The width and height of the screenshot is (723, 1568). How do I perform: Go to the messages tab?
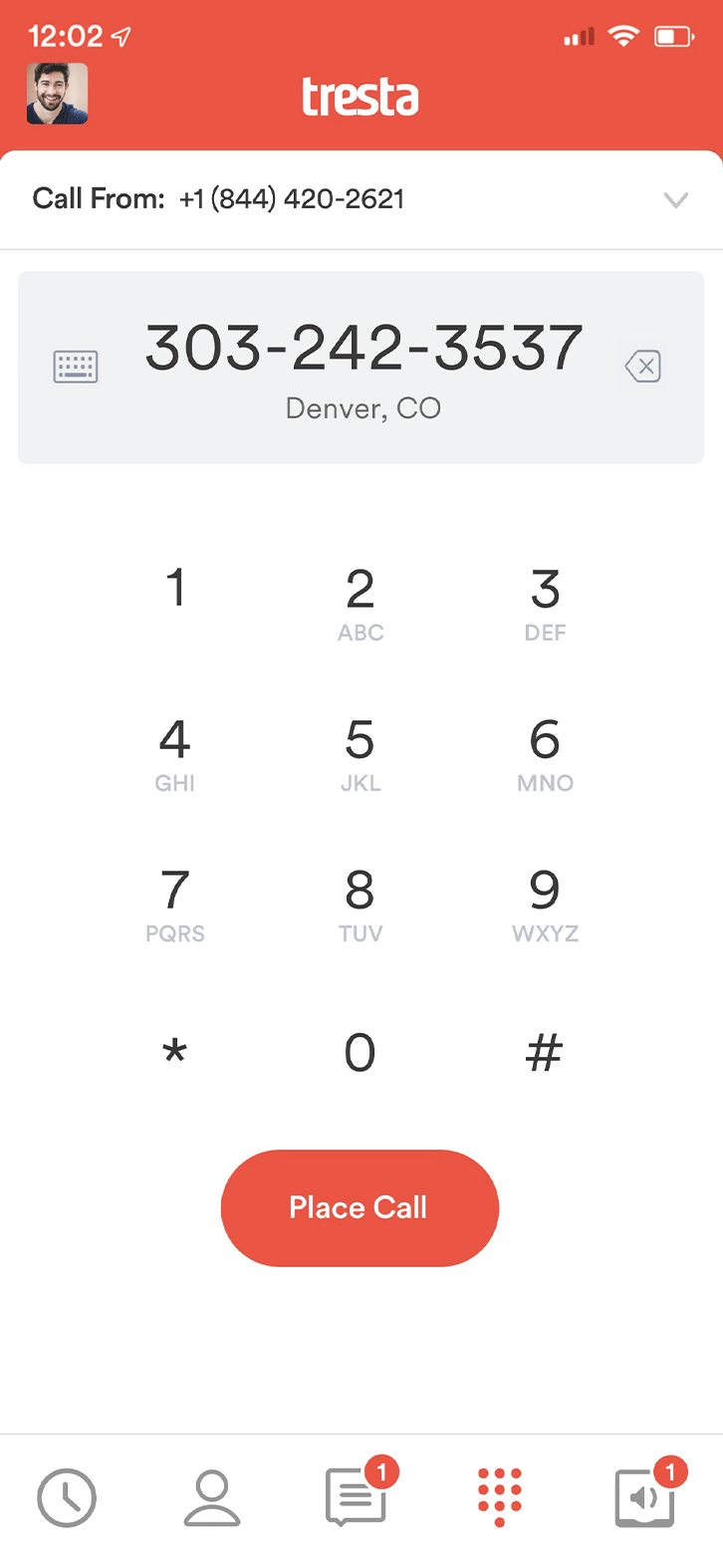coord(356,1497)
